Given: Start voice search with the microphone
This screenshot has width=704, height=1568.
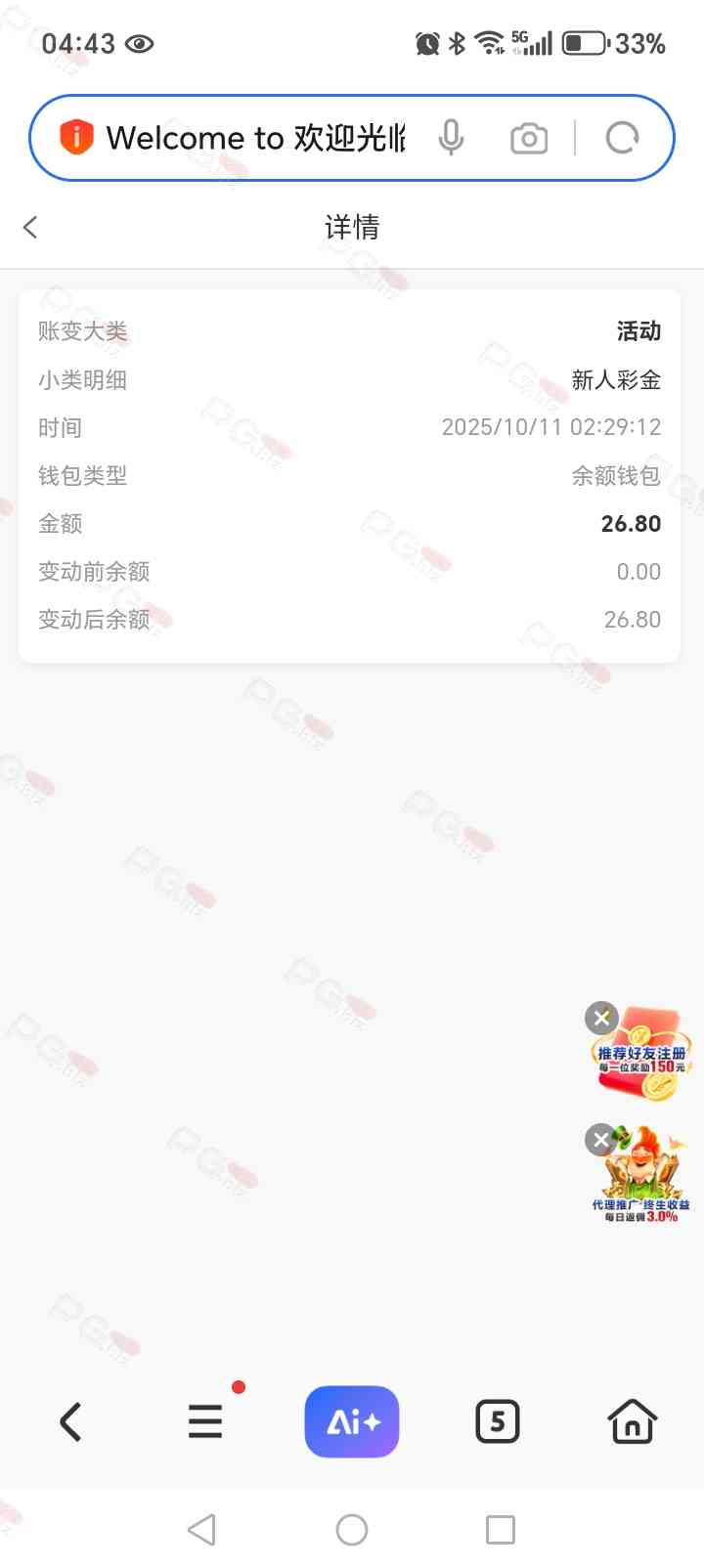Looking at the screenshot, I should tap(451, 138).
